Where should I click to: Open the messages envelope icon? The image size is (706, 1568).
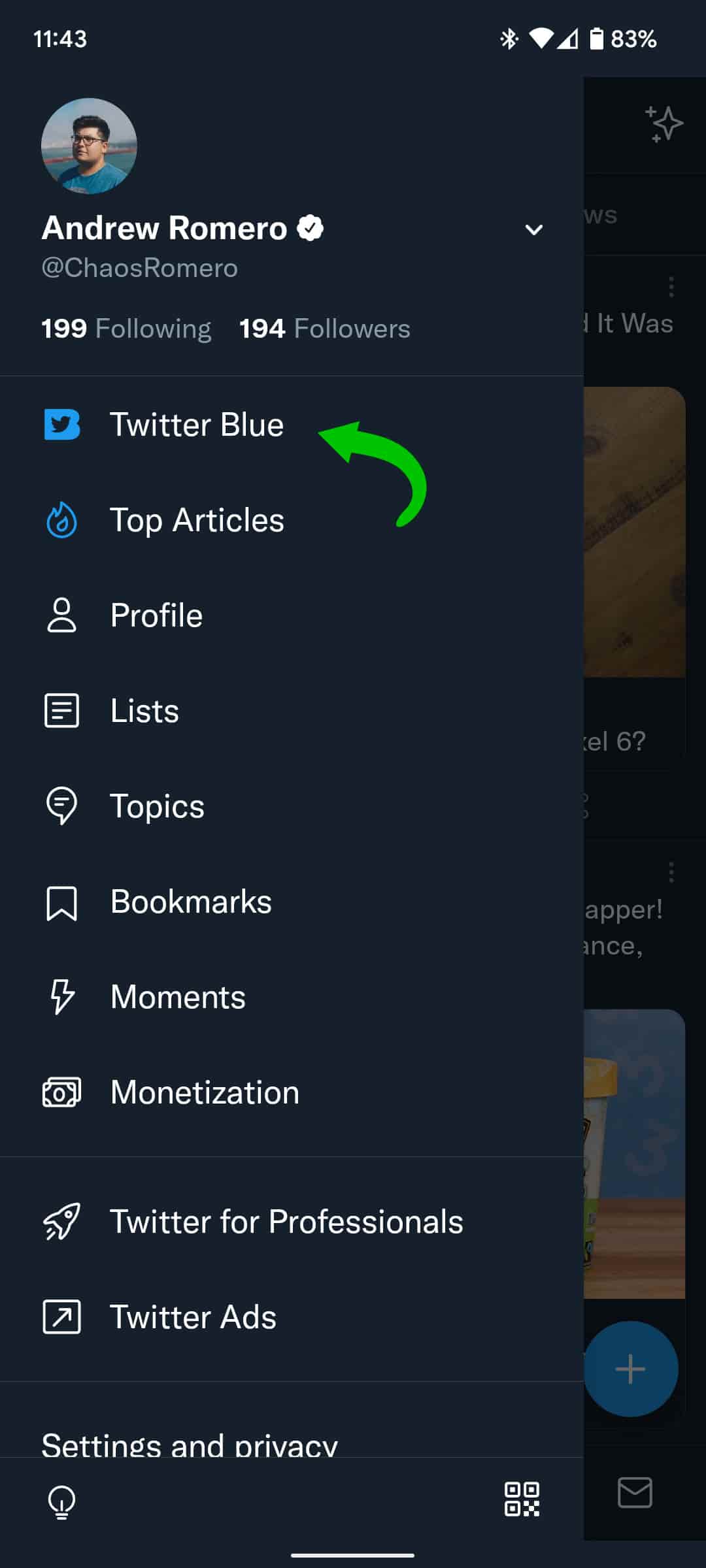(x=635, y=1493)
